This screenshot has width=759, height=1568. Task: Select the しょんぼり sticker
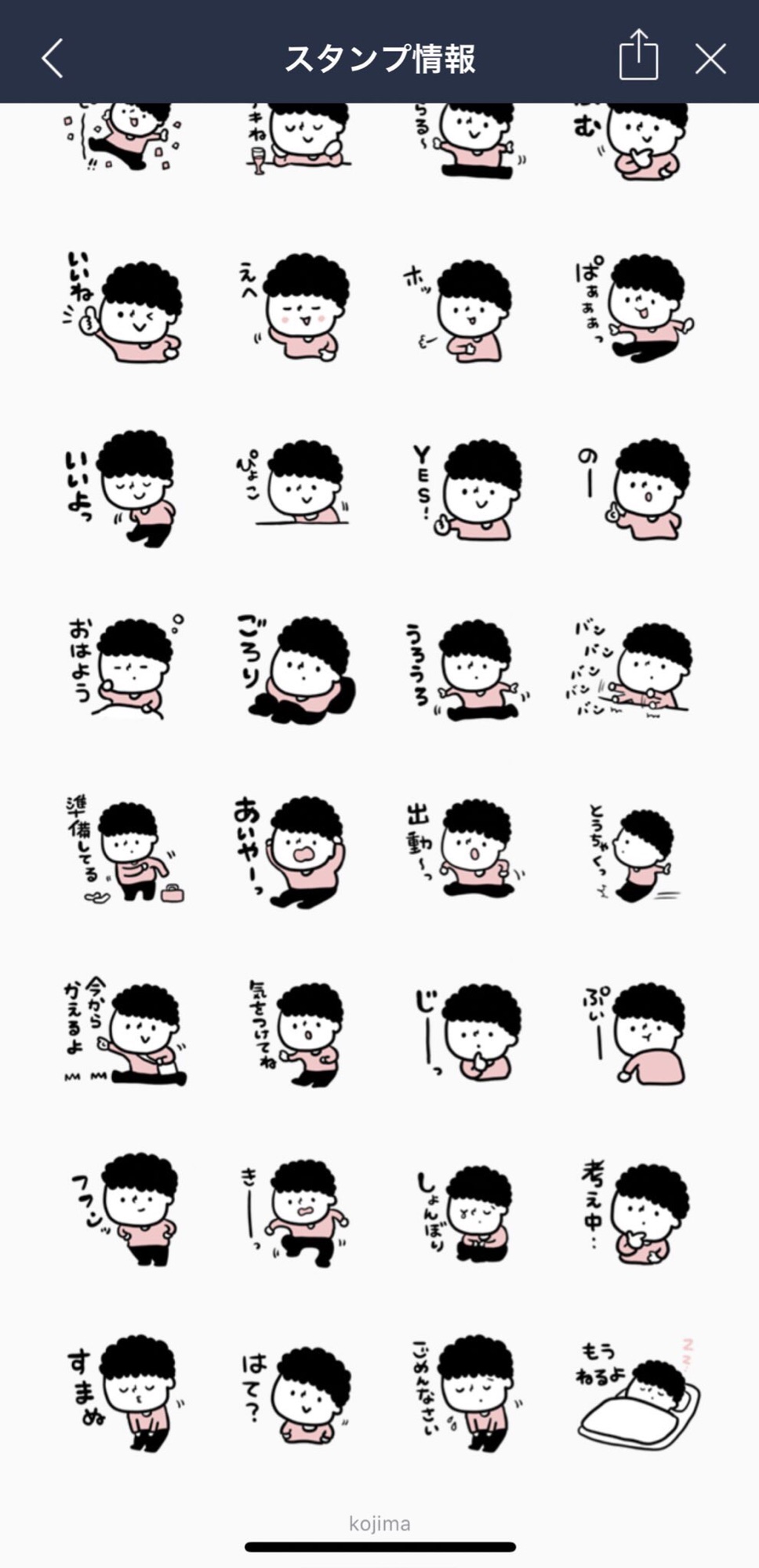pyautogui.click(x=464, y=1213)
